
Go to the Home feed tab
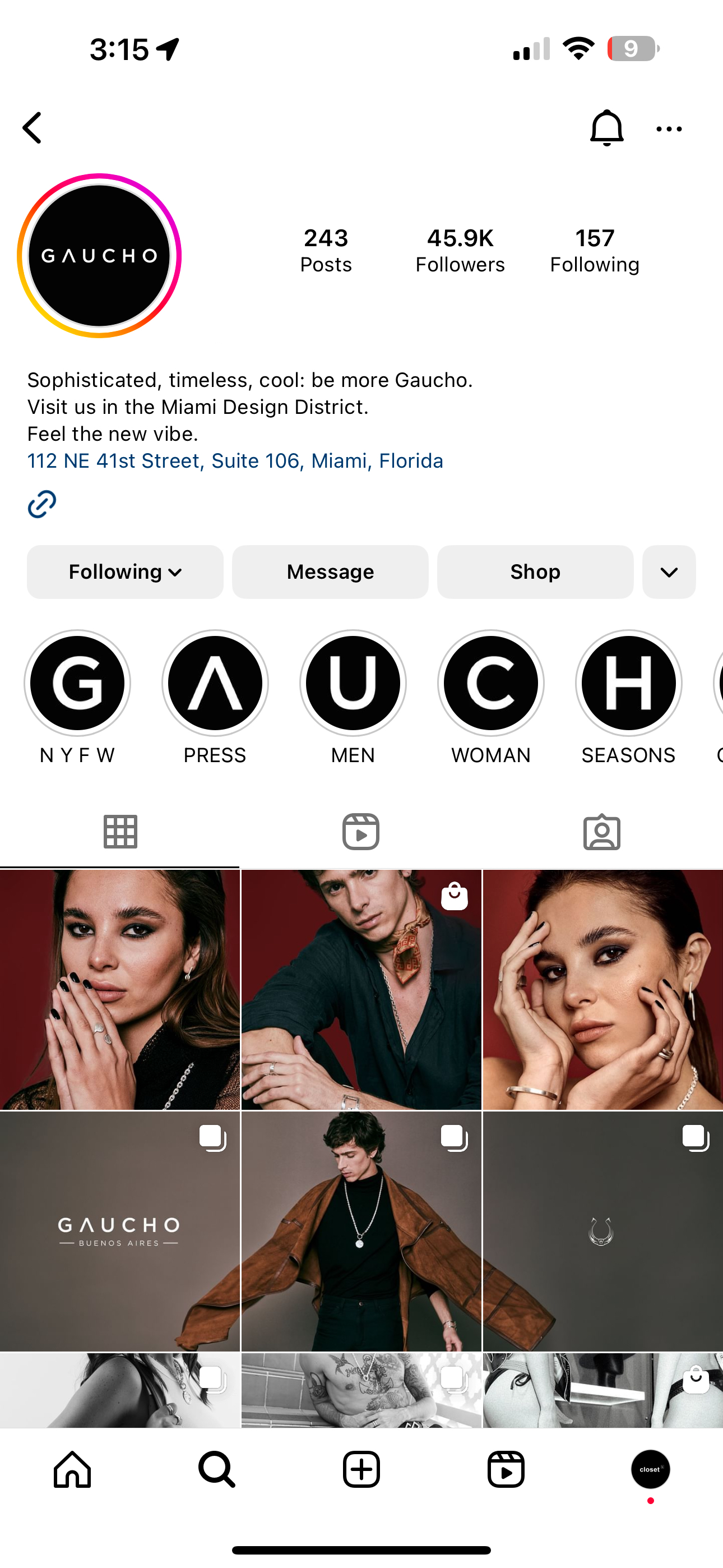click(x=72, y=1469)
